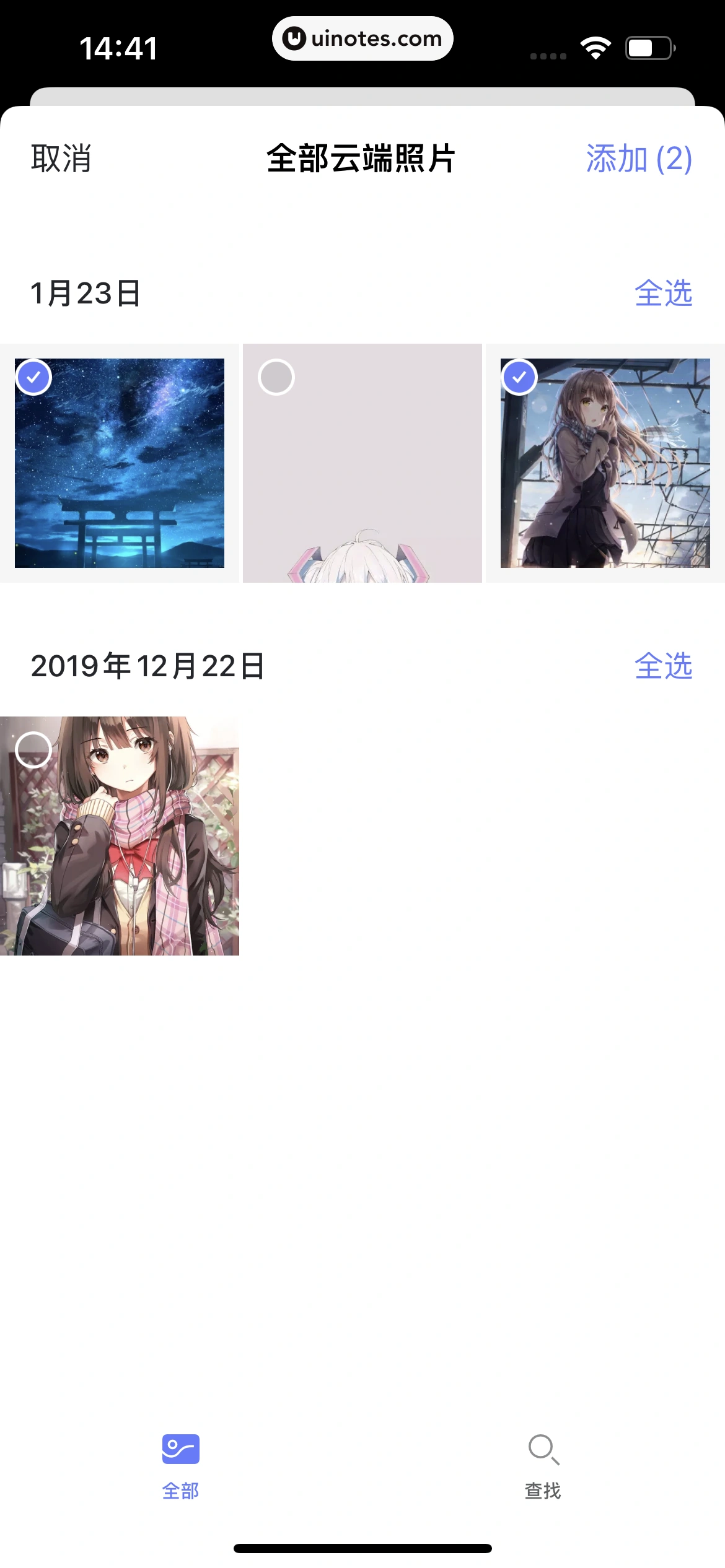Deselect the brown-haired girl winter photo

click(x=520, y=377)
